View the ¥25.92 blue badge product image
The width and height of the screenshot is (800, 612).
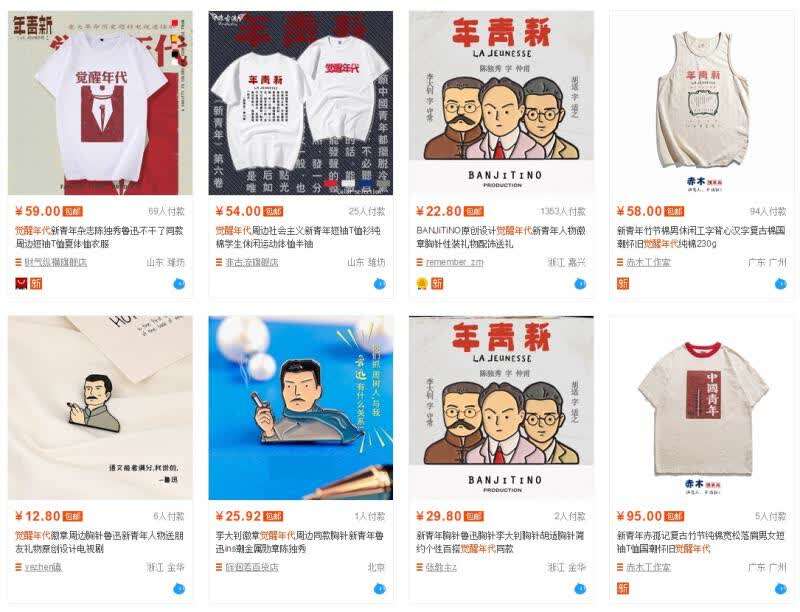pyautogui.click(x=300, y=407)
